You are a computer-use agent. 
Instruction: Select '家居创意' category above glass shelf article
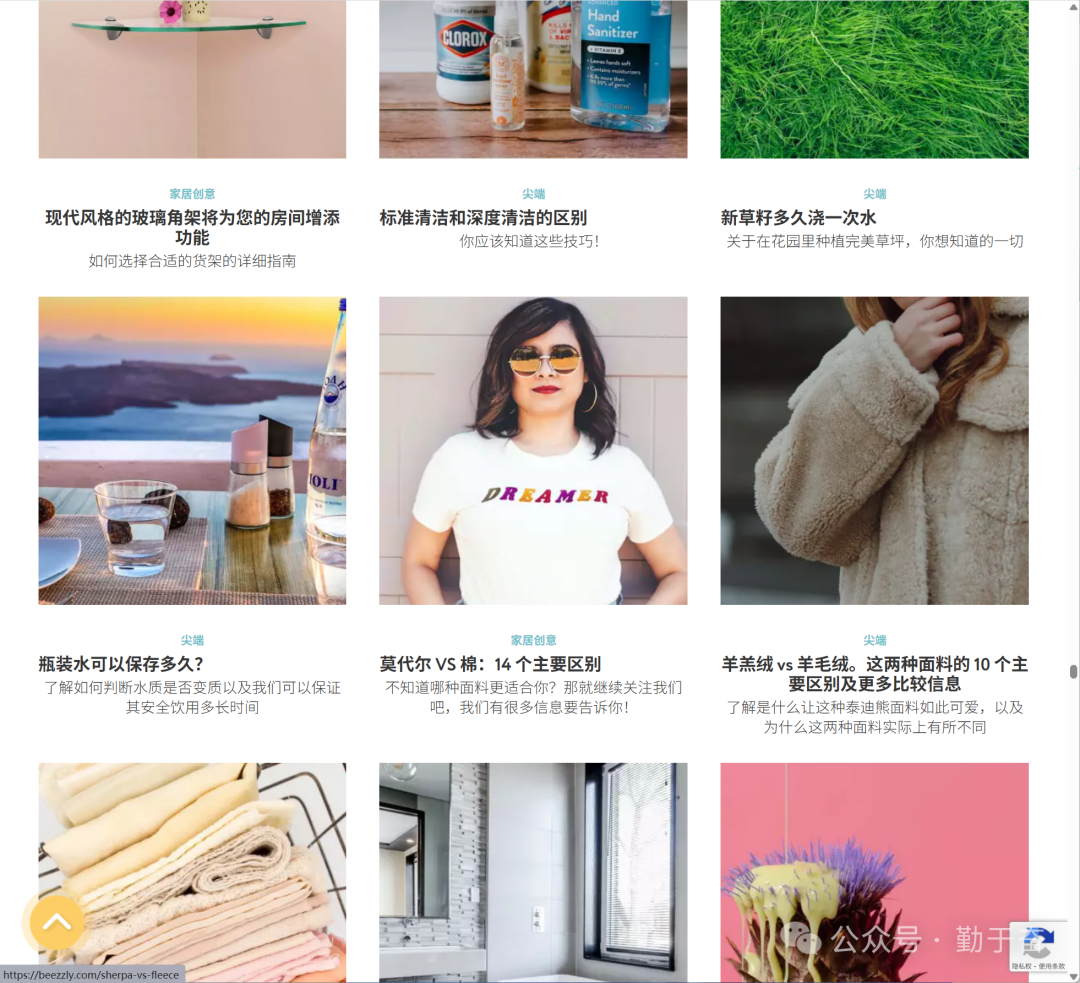(192, 194)
